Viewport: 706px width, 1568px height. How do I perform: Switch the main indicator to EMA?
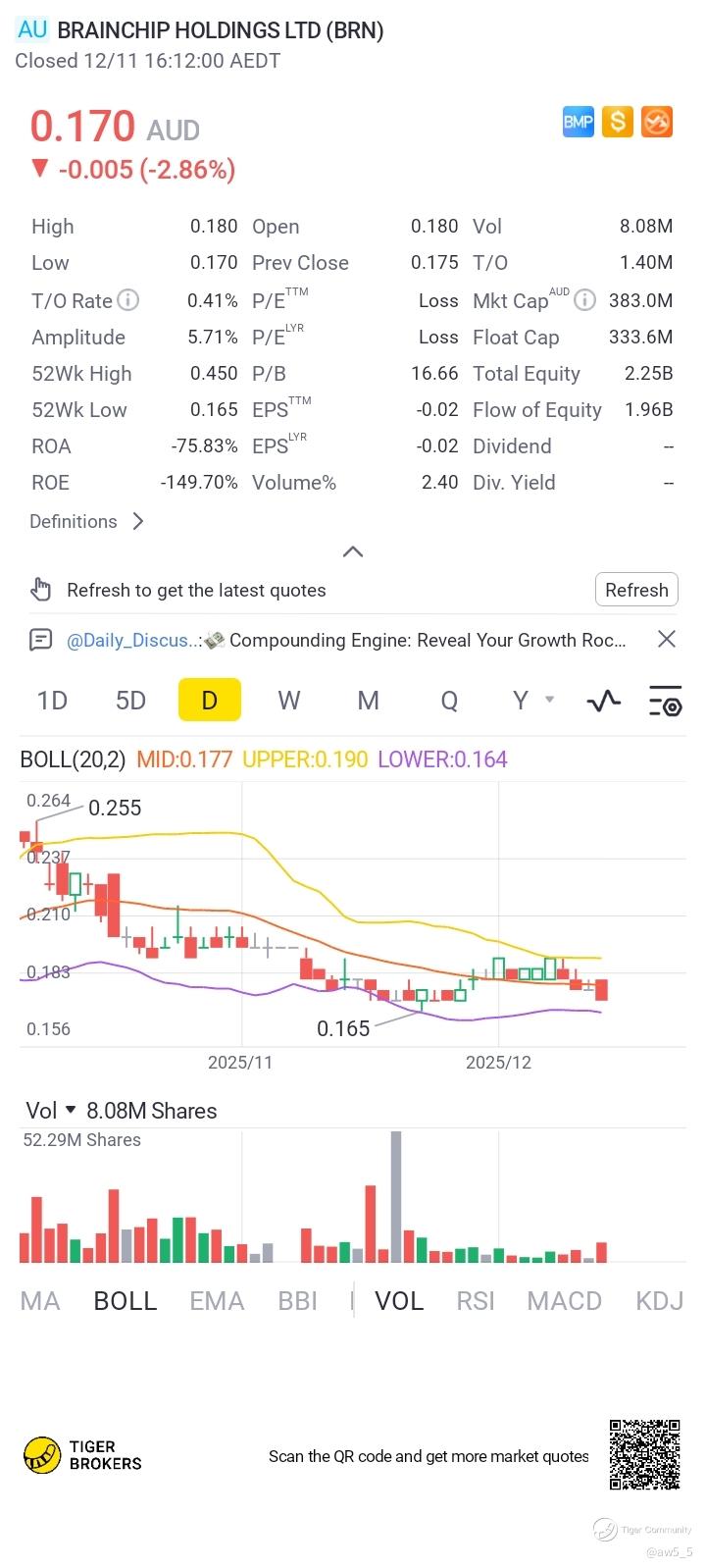pyautogui.click(x=217, y=1301)
